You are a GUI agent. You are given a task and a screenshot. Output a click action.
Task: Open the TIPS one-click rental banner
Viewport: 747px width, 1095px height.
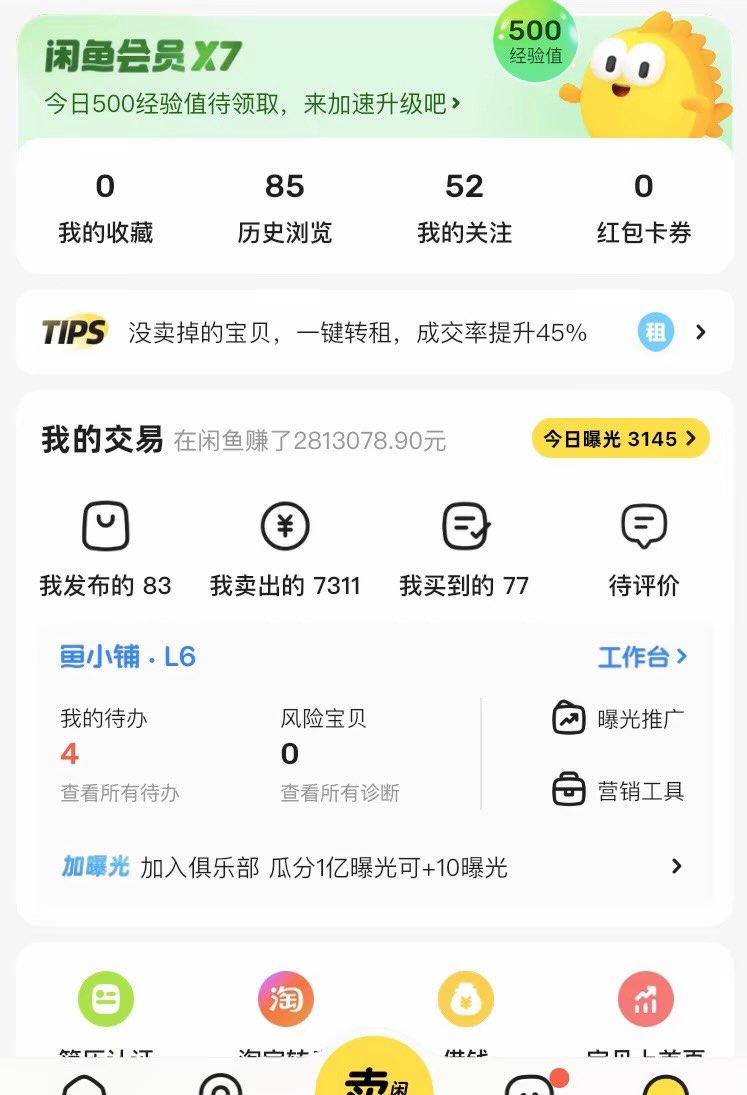point(374,332)
